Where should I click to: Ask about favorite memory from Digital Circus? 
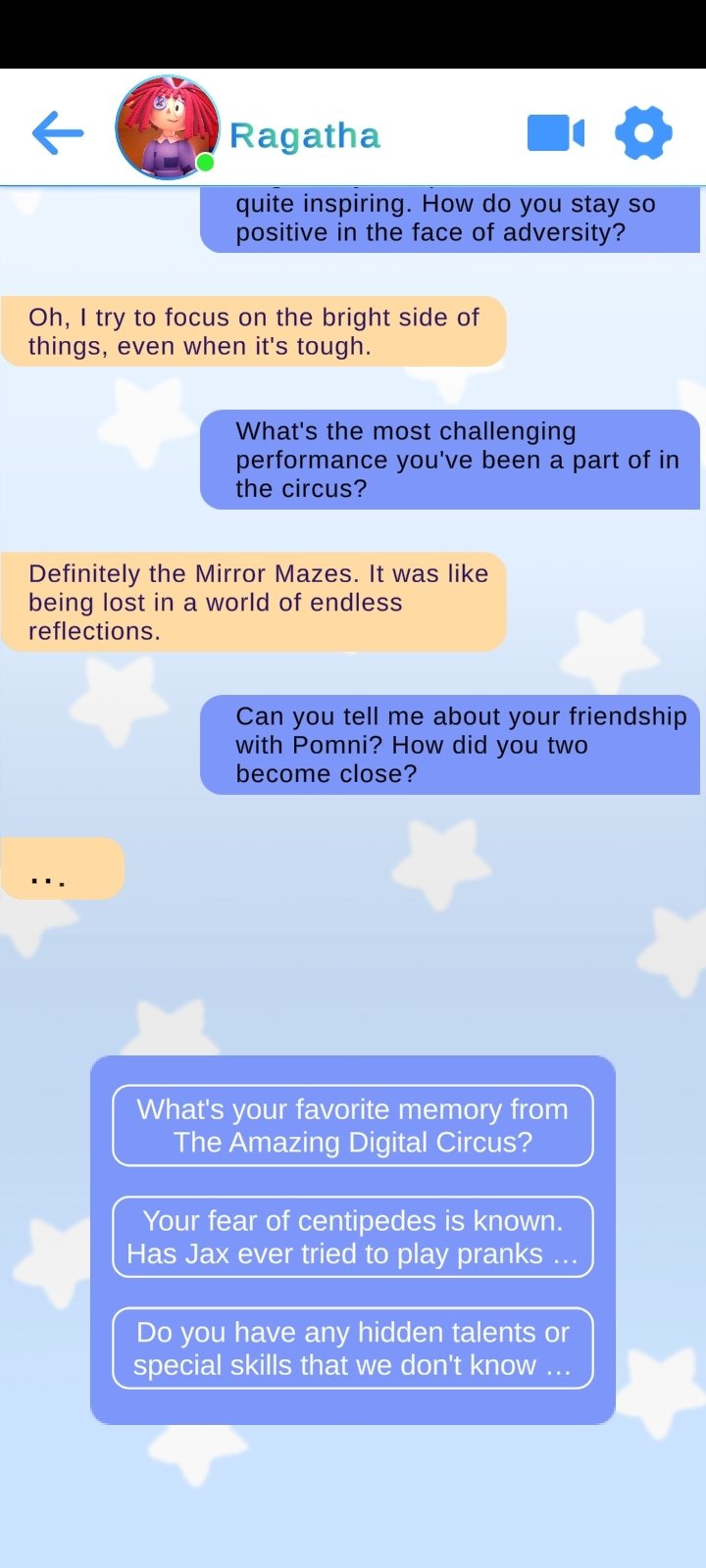[x=353, y=1125]
